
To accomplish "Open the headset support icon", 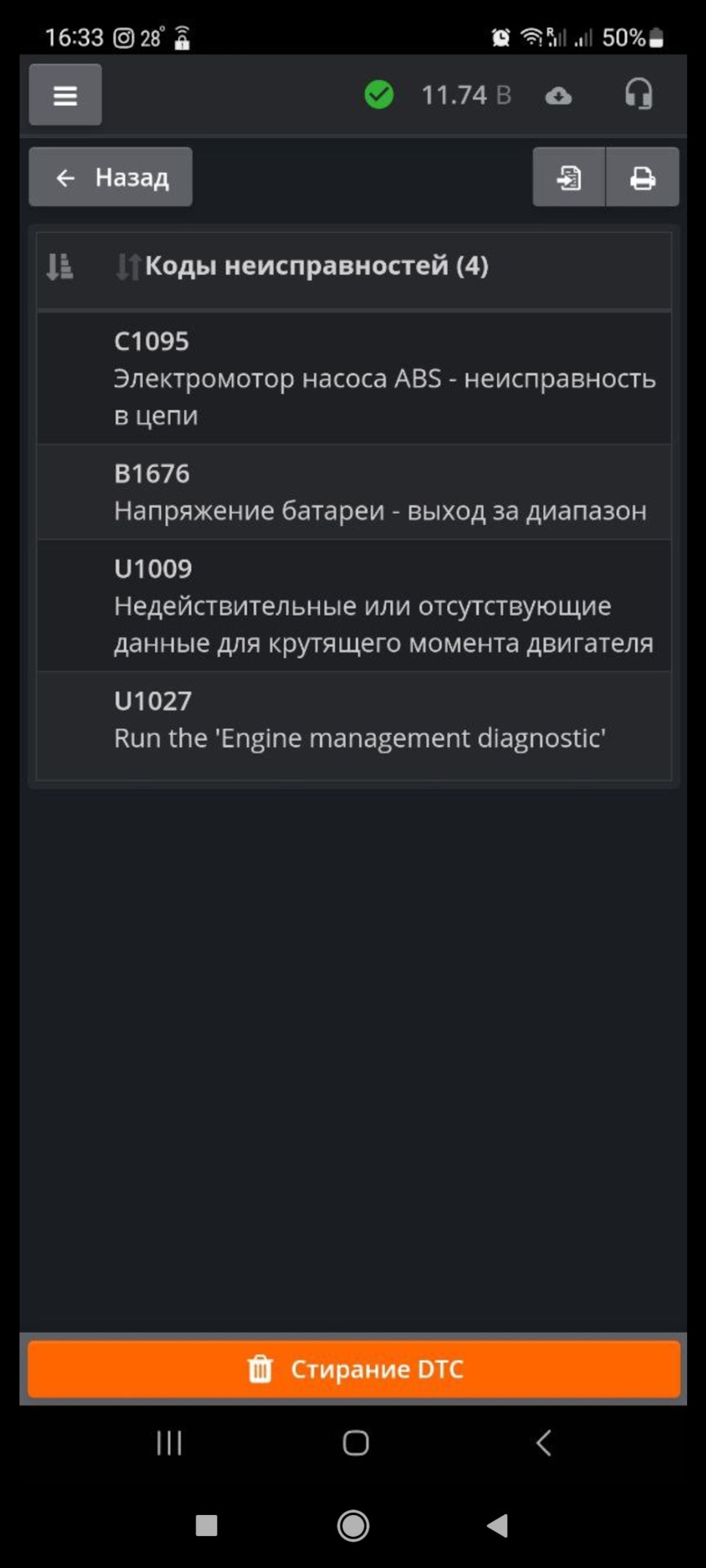I will [x=638, y=95].
